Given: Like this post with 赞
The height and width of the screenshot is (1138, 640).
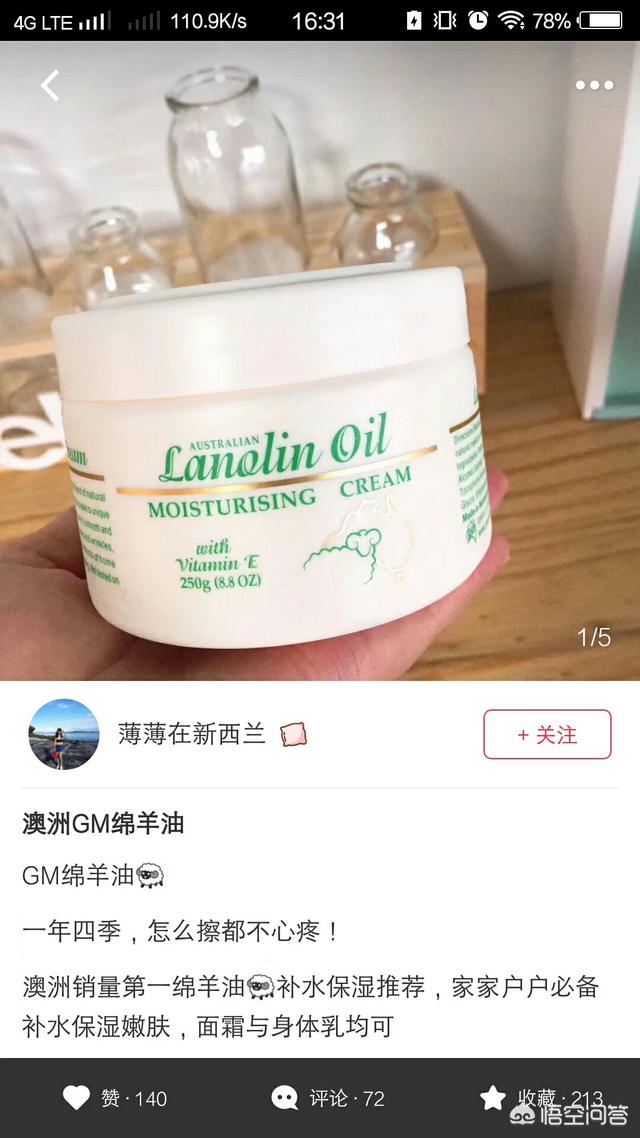Looking at the screenshot, I should (115, 1098).
